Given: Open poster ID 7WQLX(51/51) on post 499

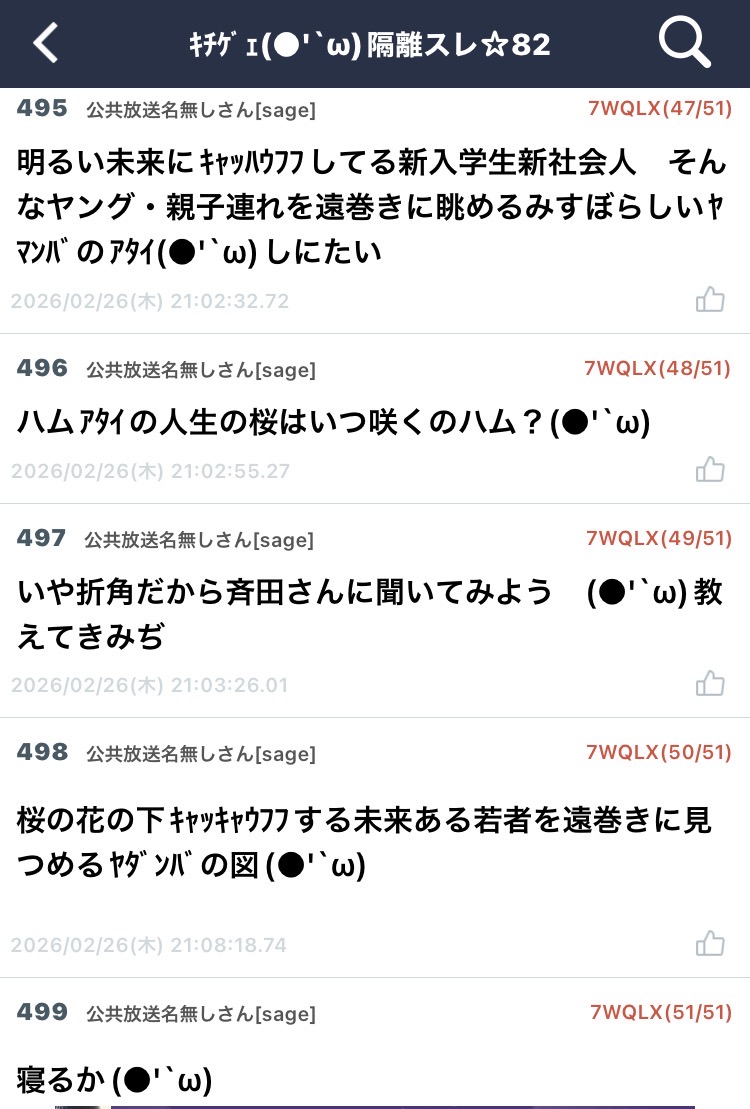Looking at the screenshot, I should point(661,1012).
